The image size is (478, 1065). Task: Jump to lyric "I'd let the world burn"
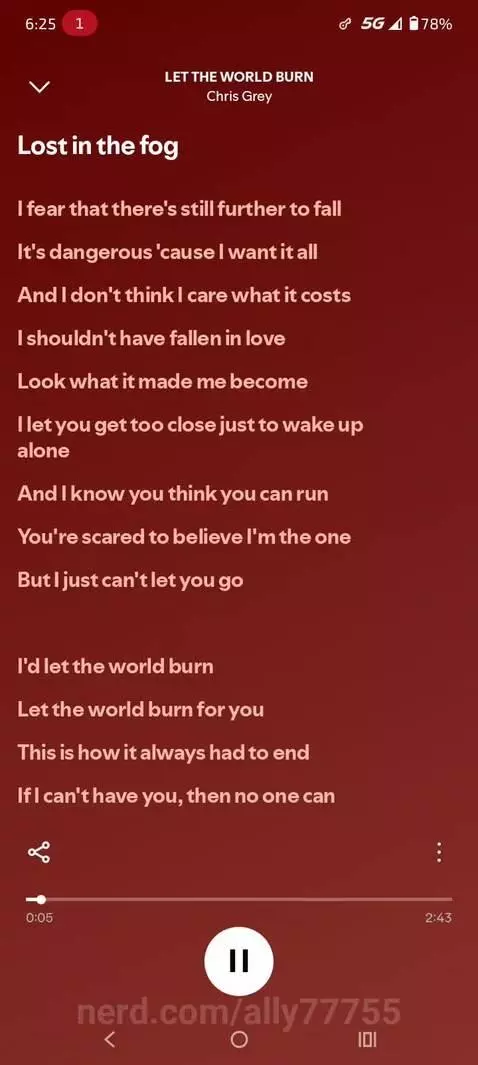115,666
